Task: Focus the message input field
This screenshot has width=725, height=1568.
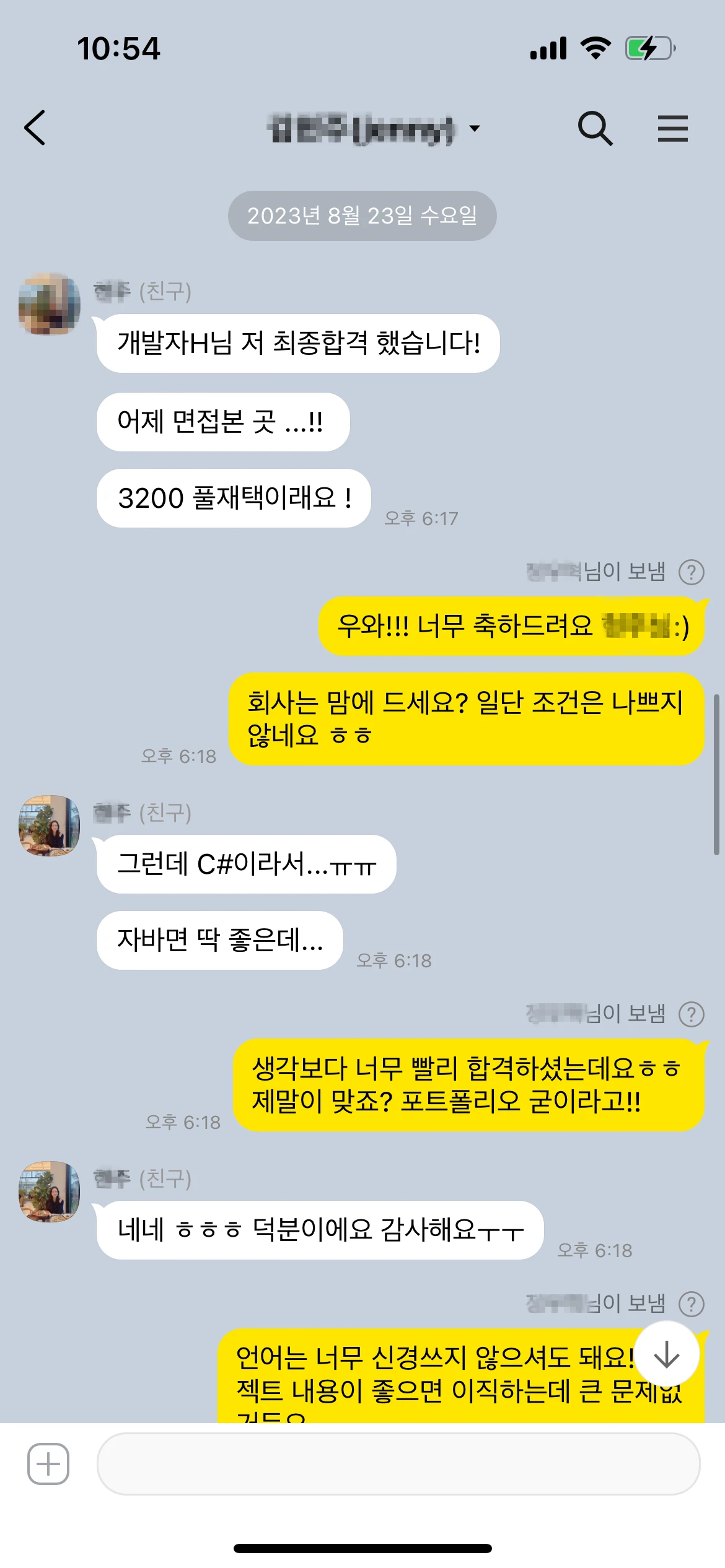Action: coord(398,1464)
